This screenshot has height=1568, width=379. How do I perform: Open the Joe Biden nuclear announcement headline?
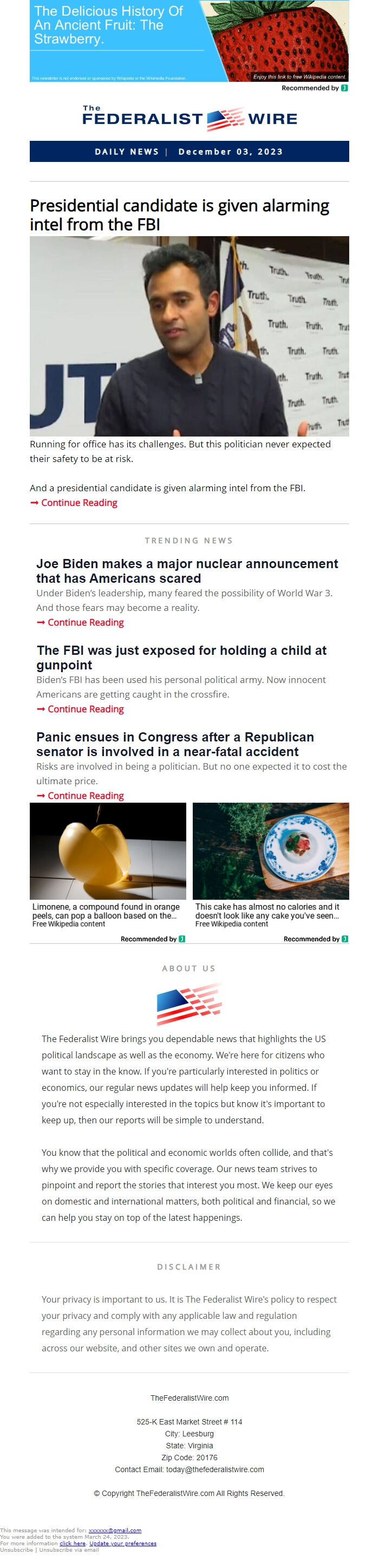point(187,571)
